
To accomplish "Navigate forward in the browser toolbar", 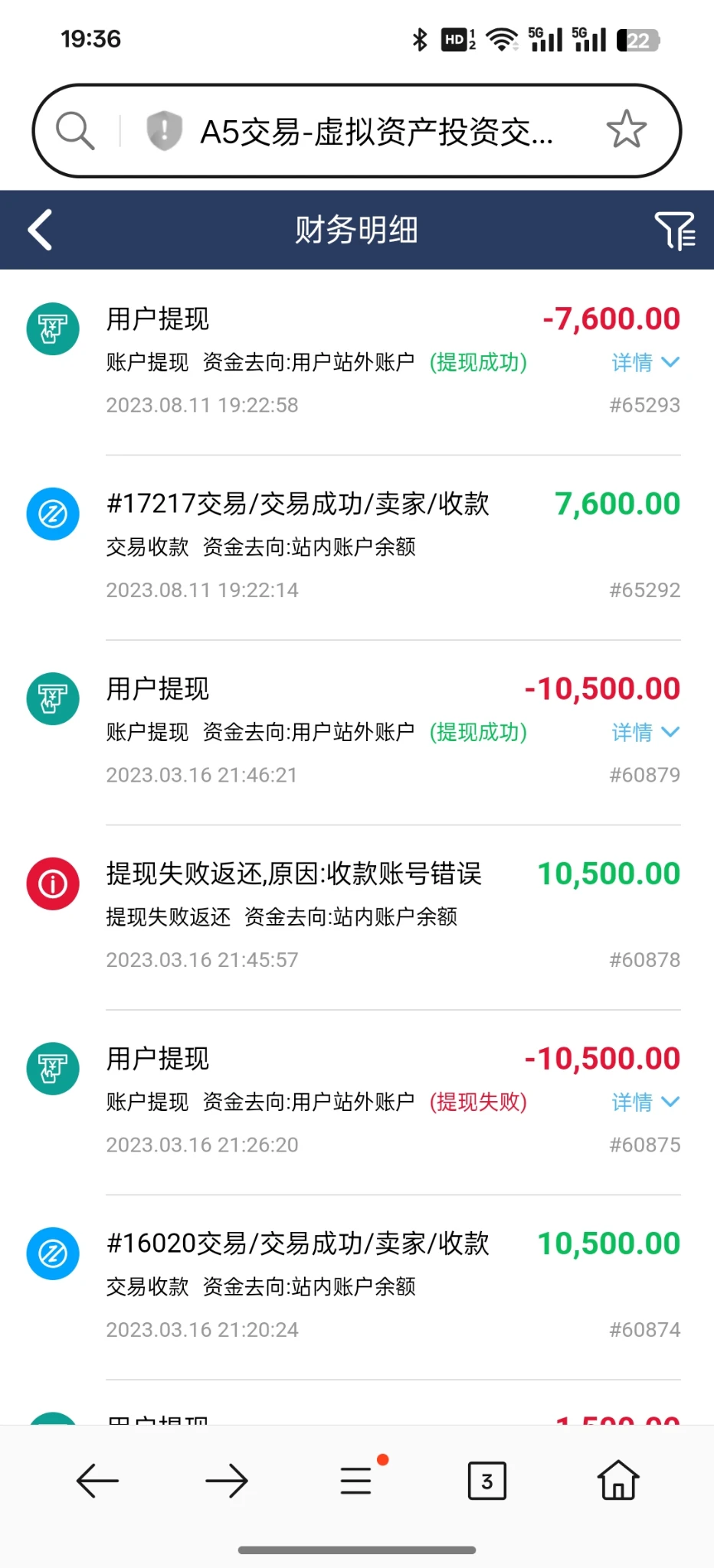I will (227, 1481).
